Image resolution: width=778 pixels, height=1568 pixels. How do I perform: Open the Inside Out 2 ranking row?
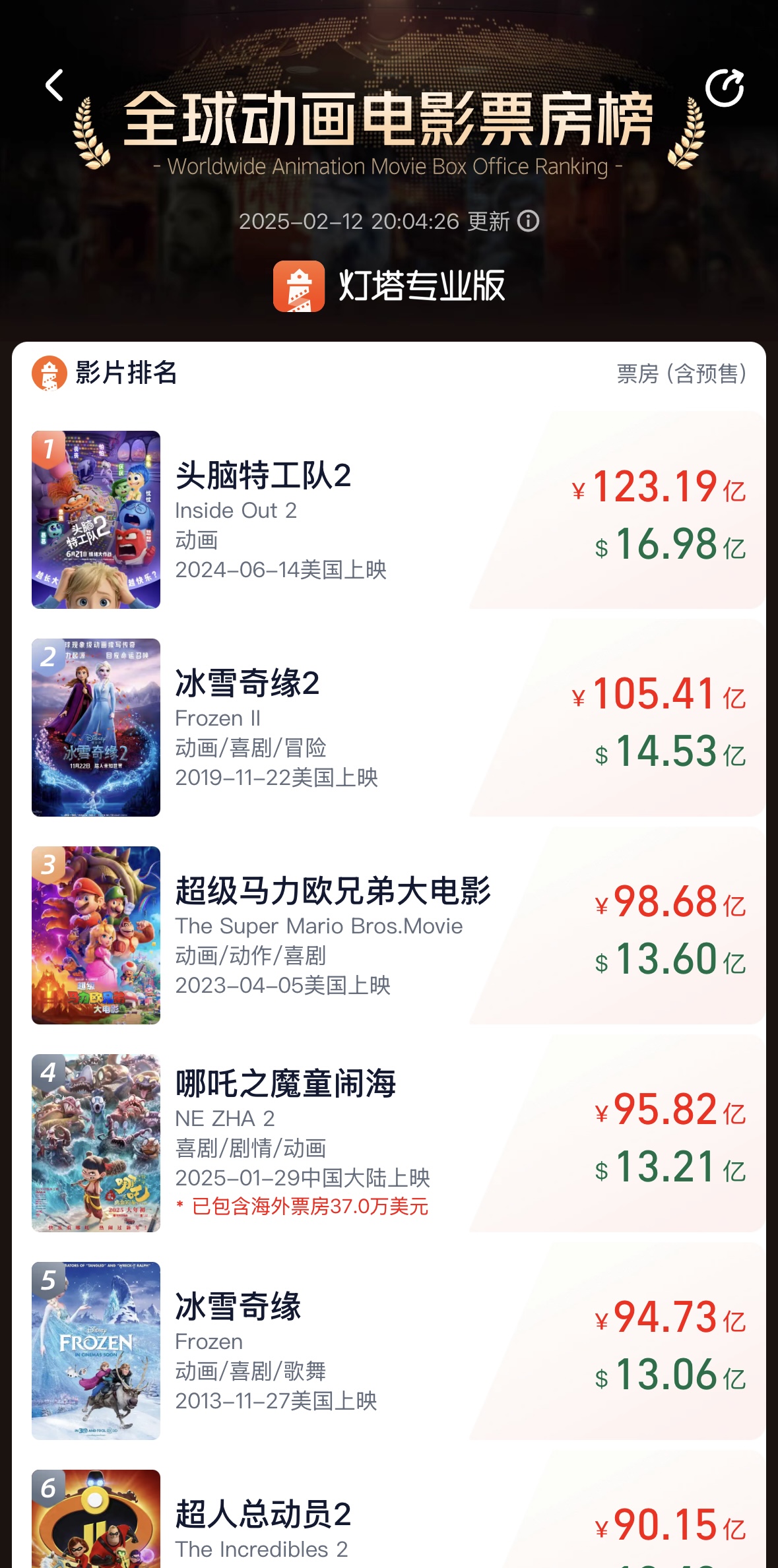(x=389, y=519)
